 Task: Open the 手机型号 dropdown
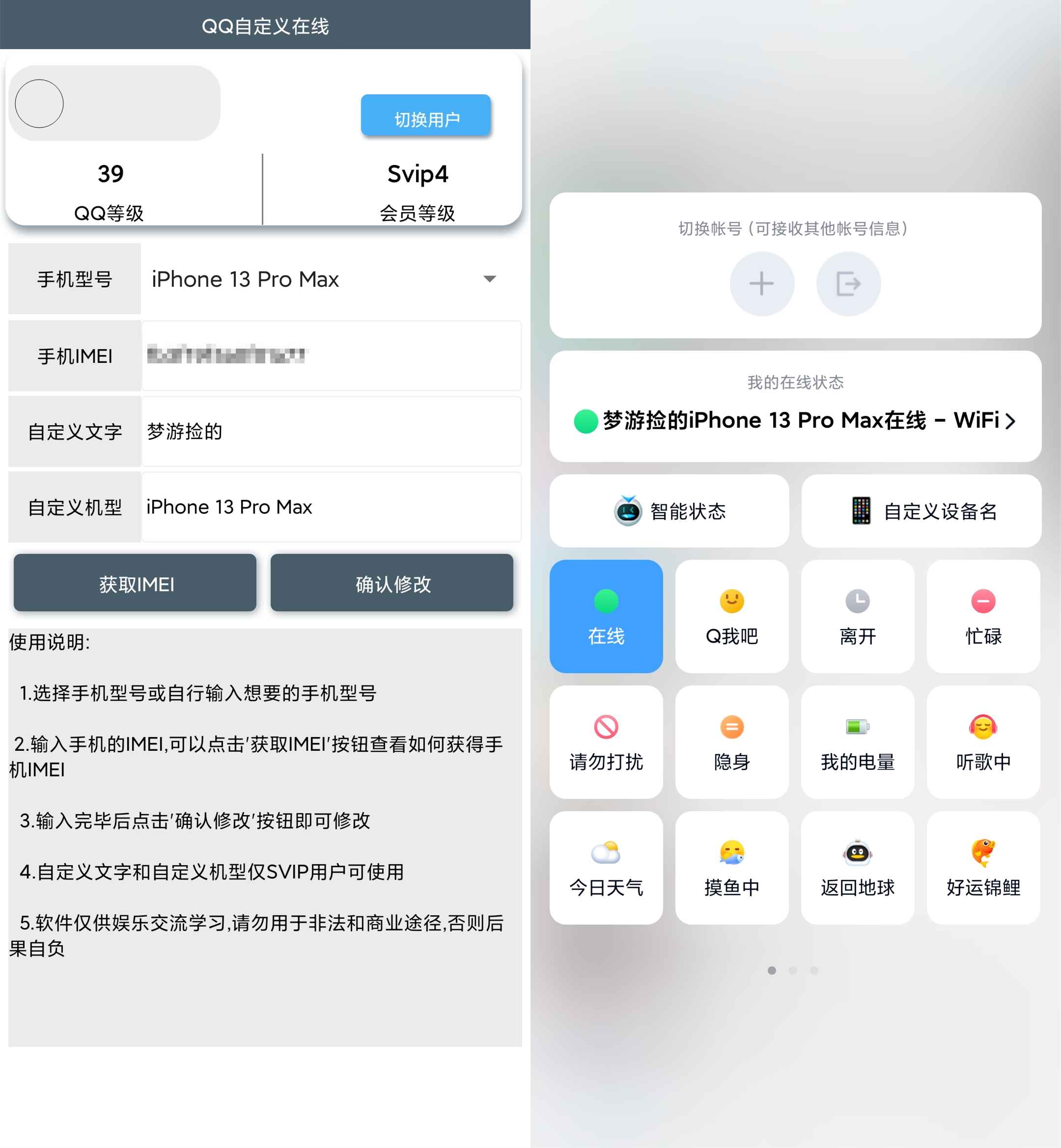coord(330,279)
